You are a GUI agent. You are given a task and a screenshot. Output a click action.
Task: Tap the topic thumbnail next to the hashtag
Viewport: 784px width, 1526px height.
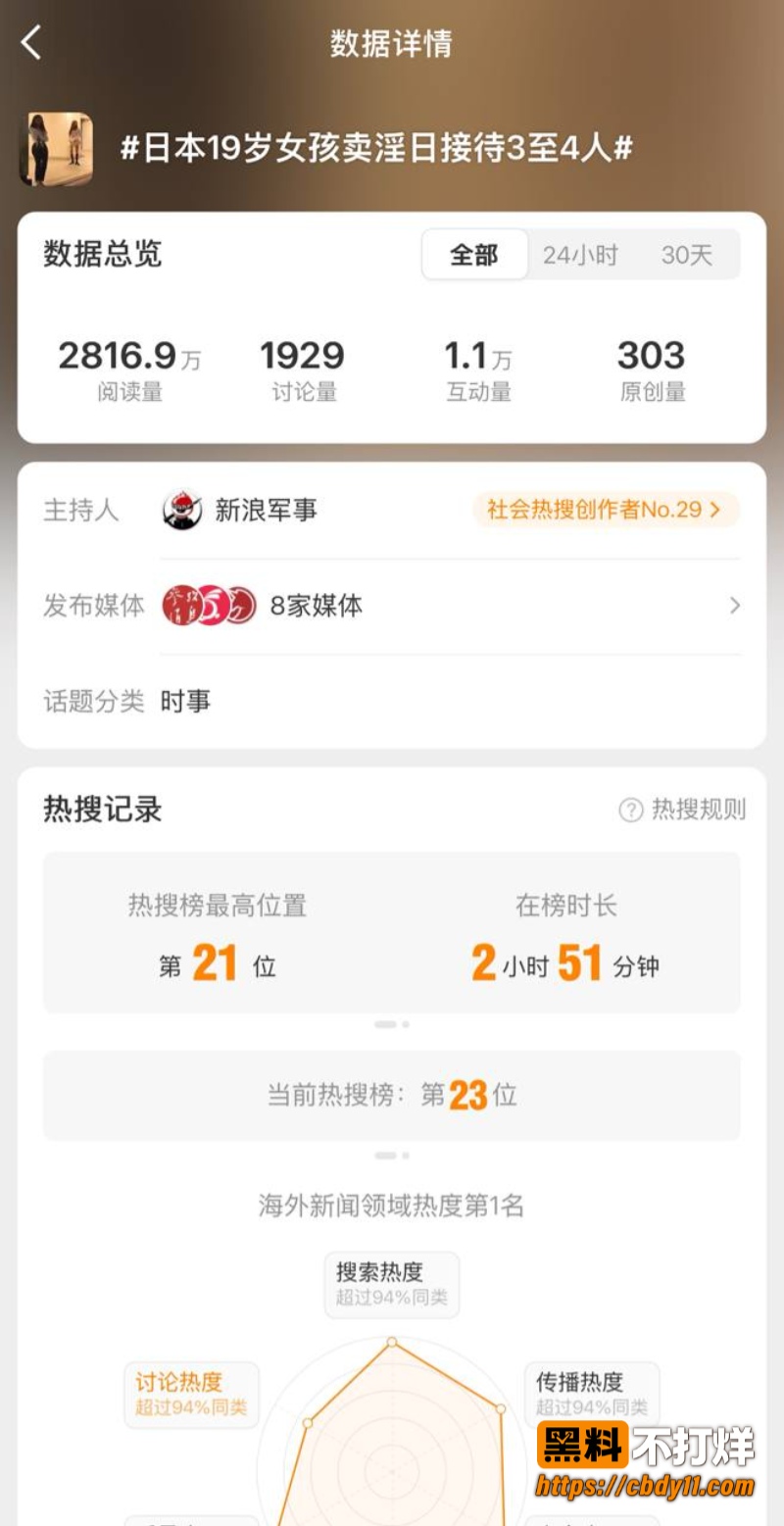coord(56,149)
